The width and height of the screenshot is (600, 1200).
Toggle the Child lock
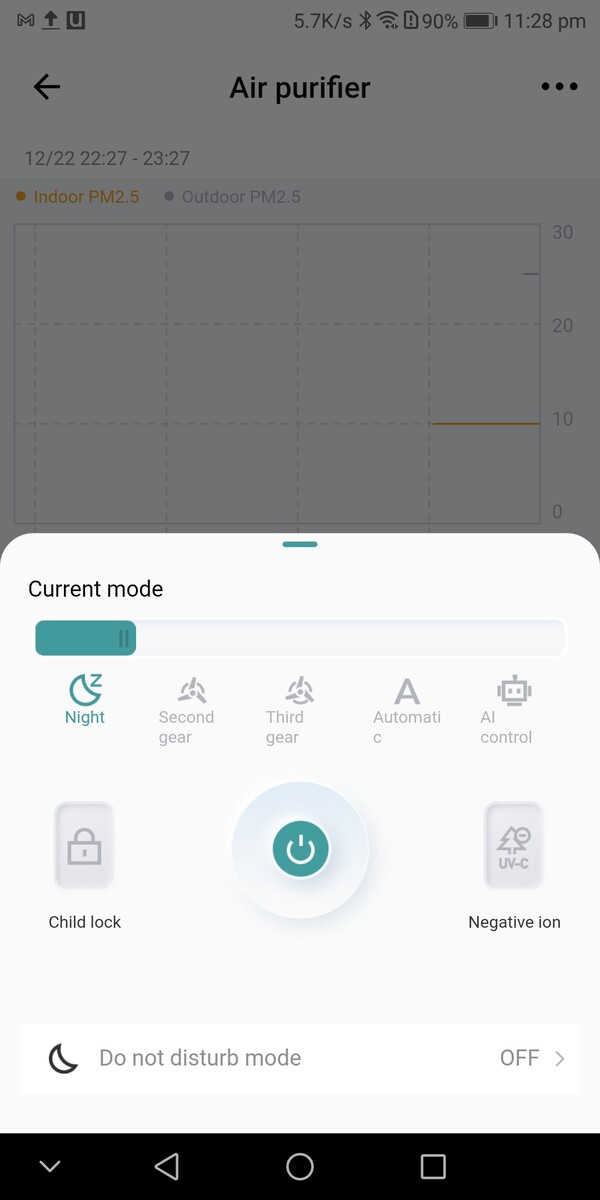click(84, 846)
